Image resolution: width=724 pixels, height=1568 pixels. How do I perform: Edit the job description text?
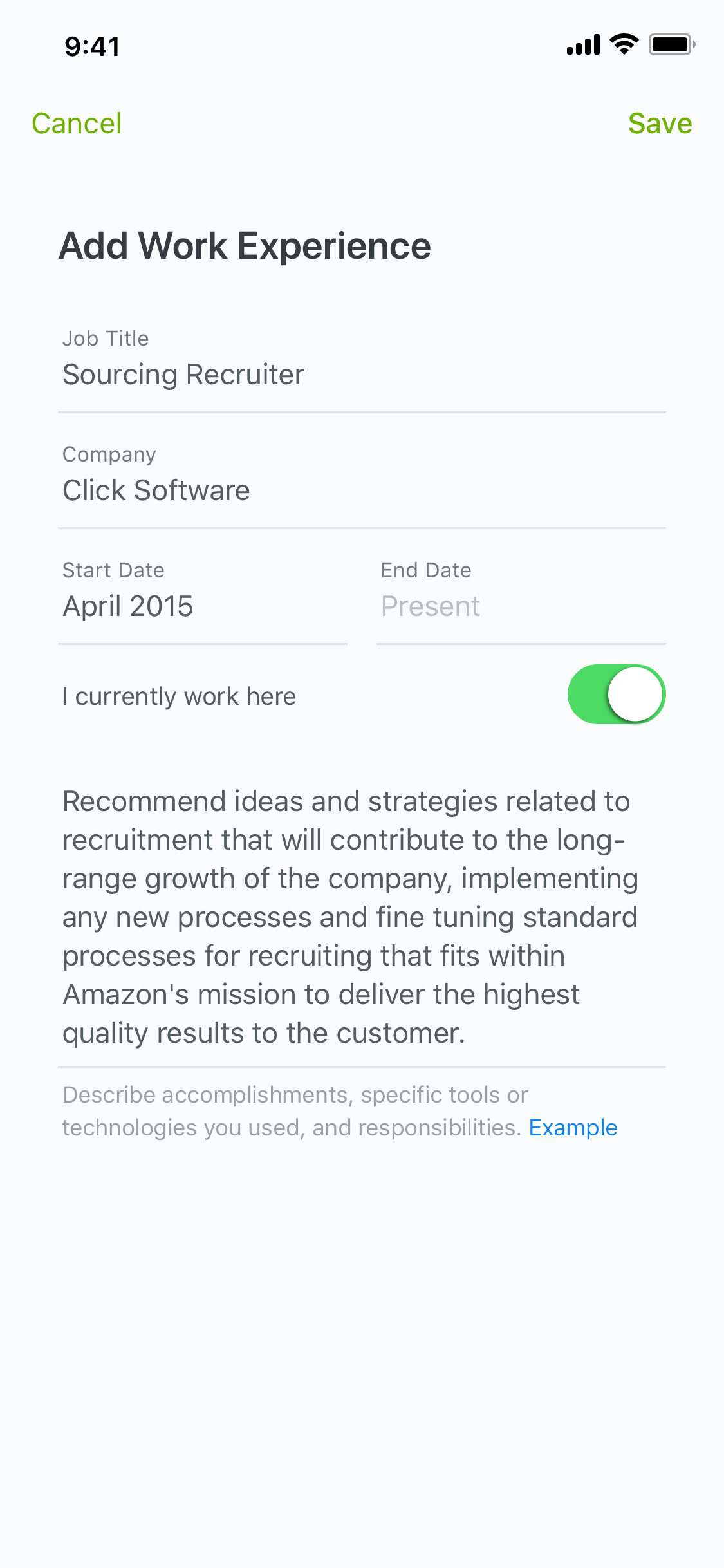point(362,917)
